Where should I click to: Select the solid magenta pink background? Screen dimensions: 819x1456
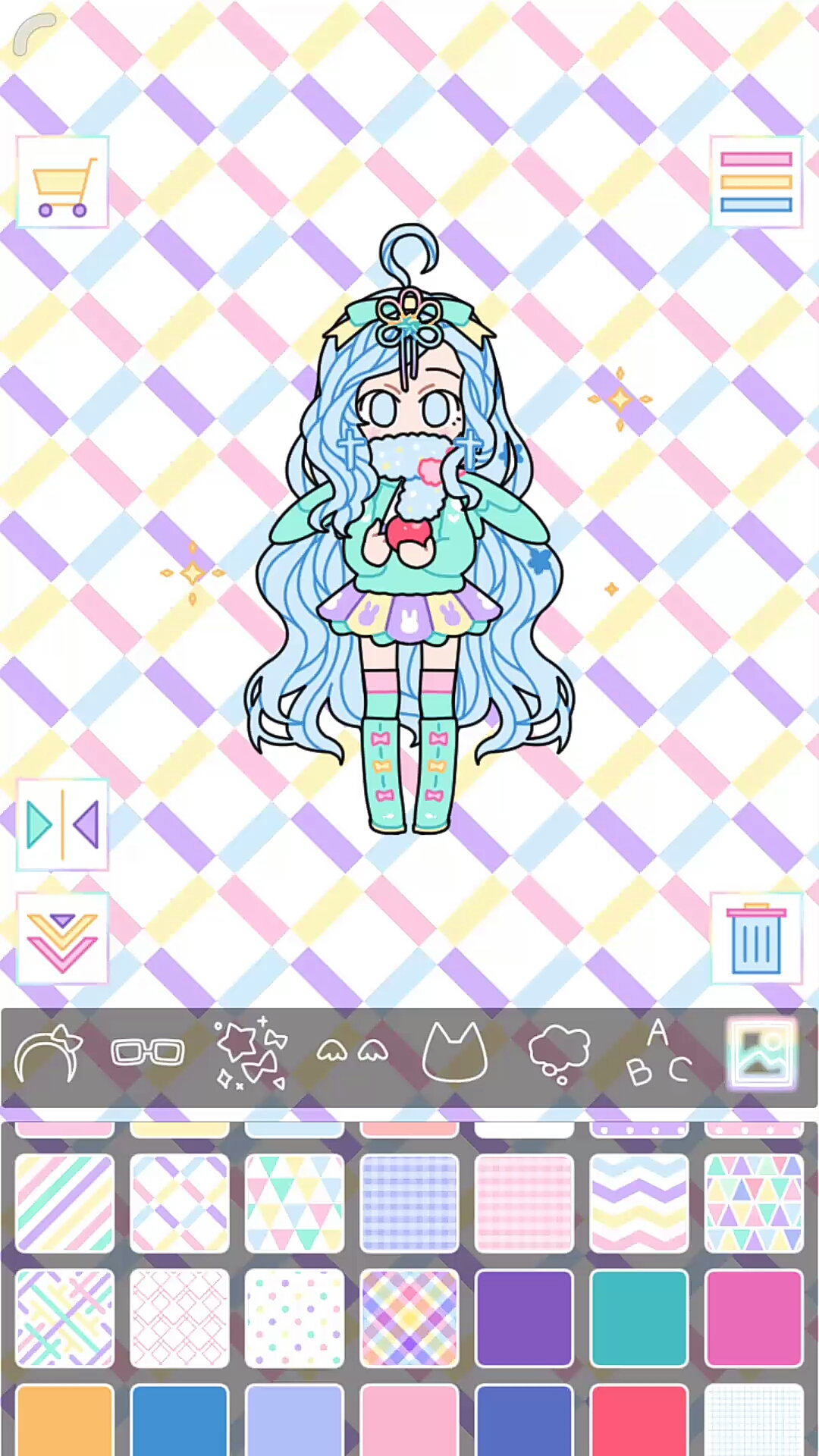click(x=754, y=1318)
